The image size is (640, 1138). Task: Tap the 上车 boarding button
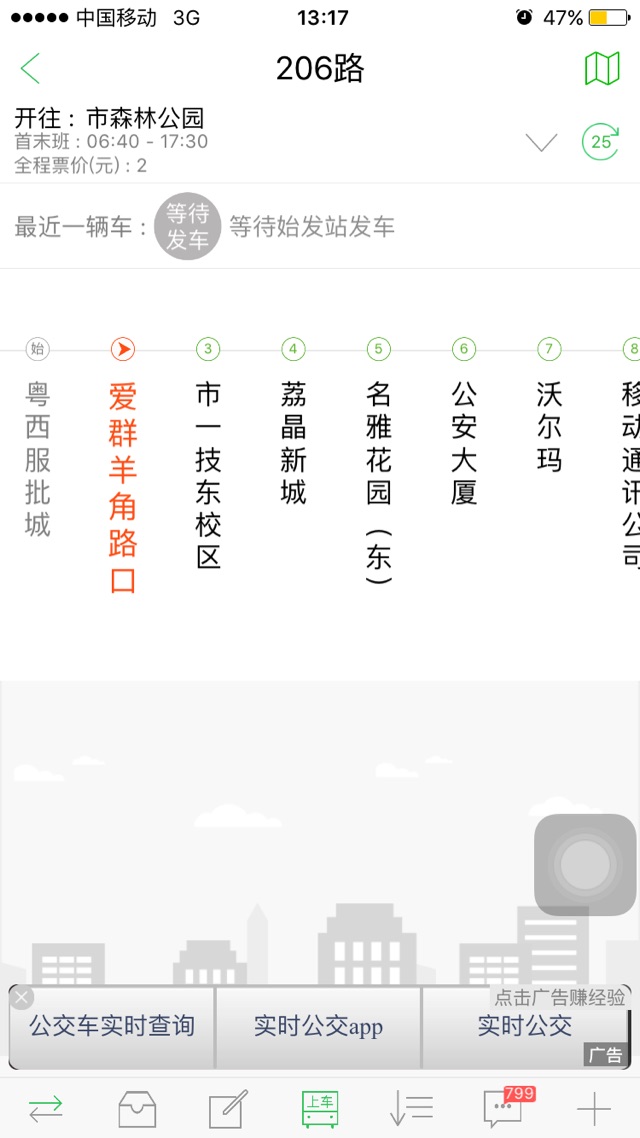point(321,1108)
